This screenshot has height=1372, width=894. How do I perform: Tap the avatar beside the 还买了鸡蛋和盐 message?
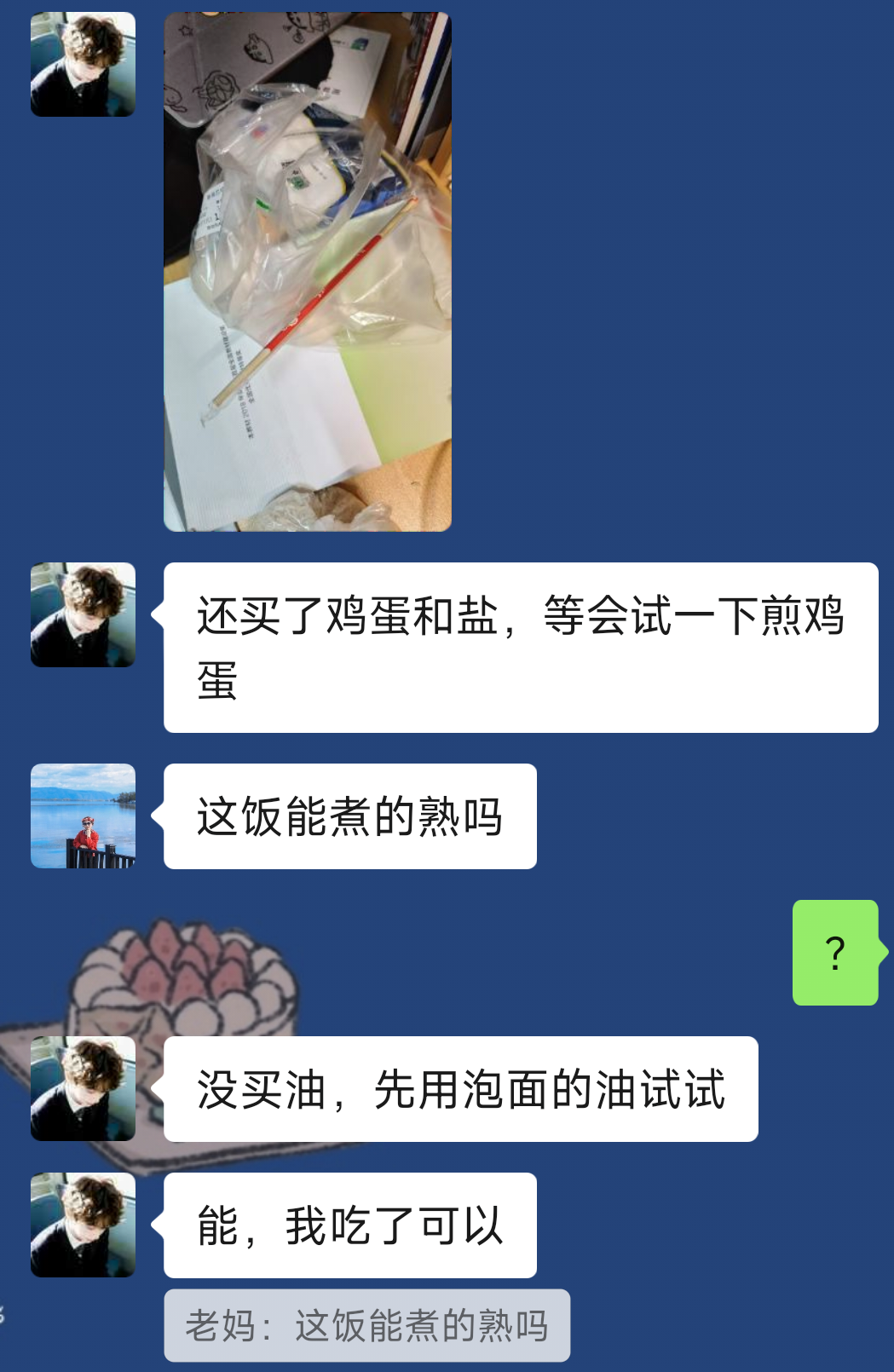pyautogui.click(x=83, y=614)
